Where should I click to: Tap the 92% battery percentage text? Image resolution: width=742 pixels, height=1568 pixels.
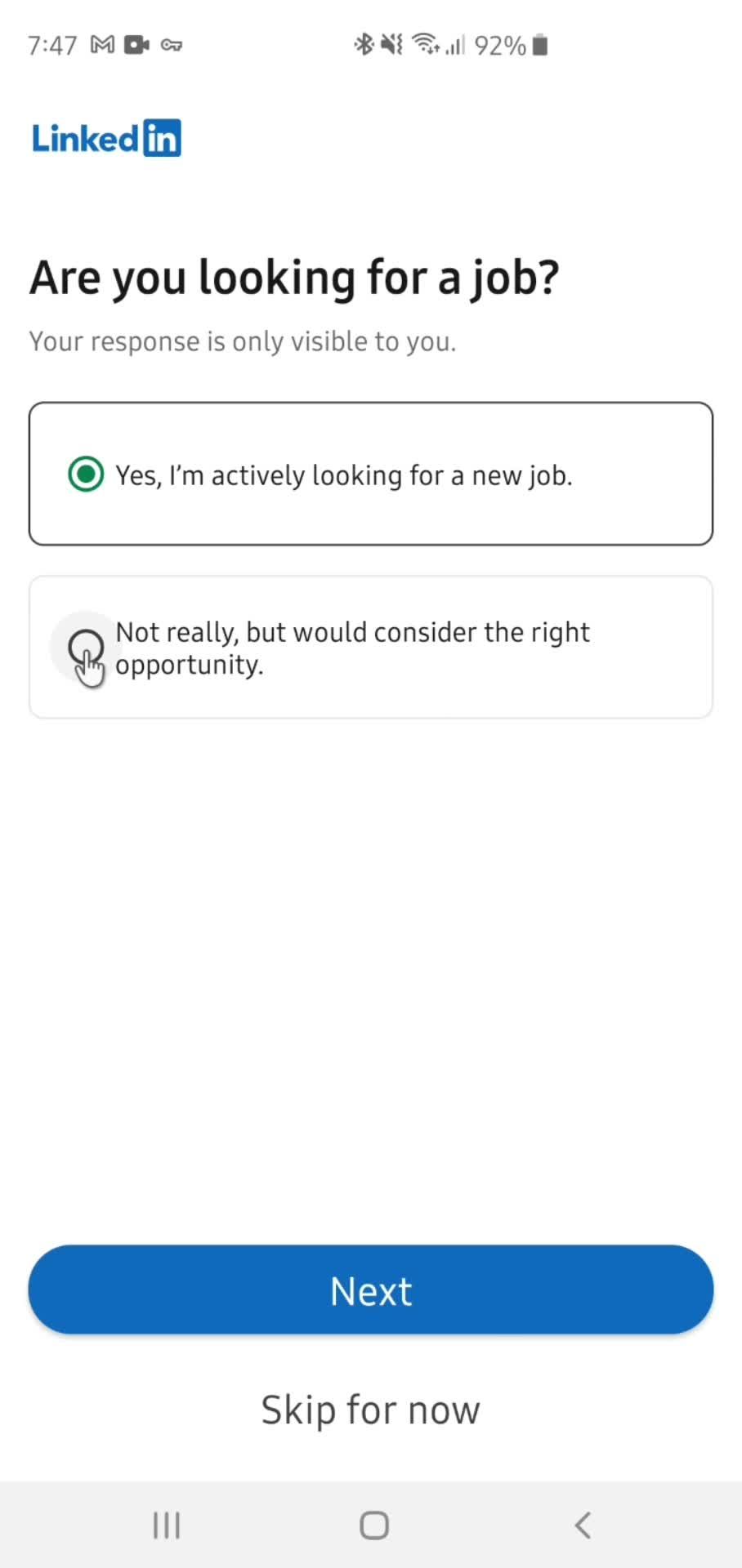point(500,44)
